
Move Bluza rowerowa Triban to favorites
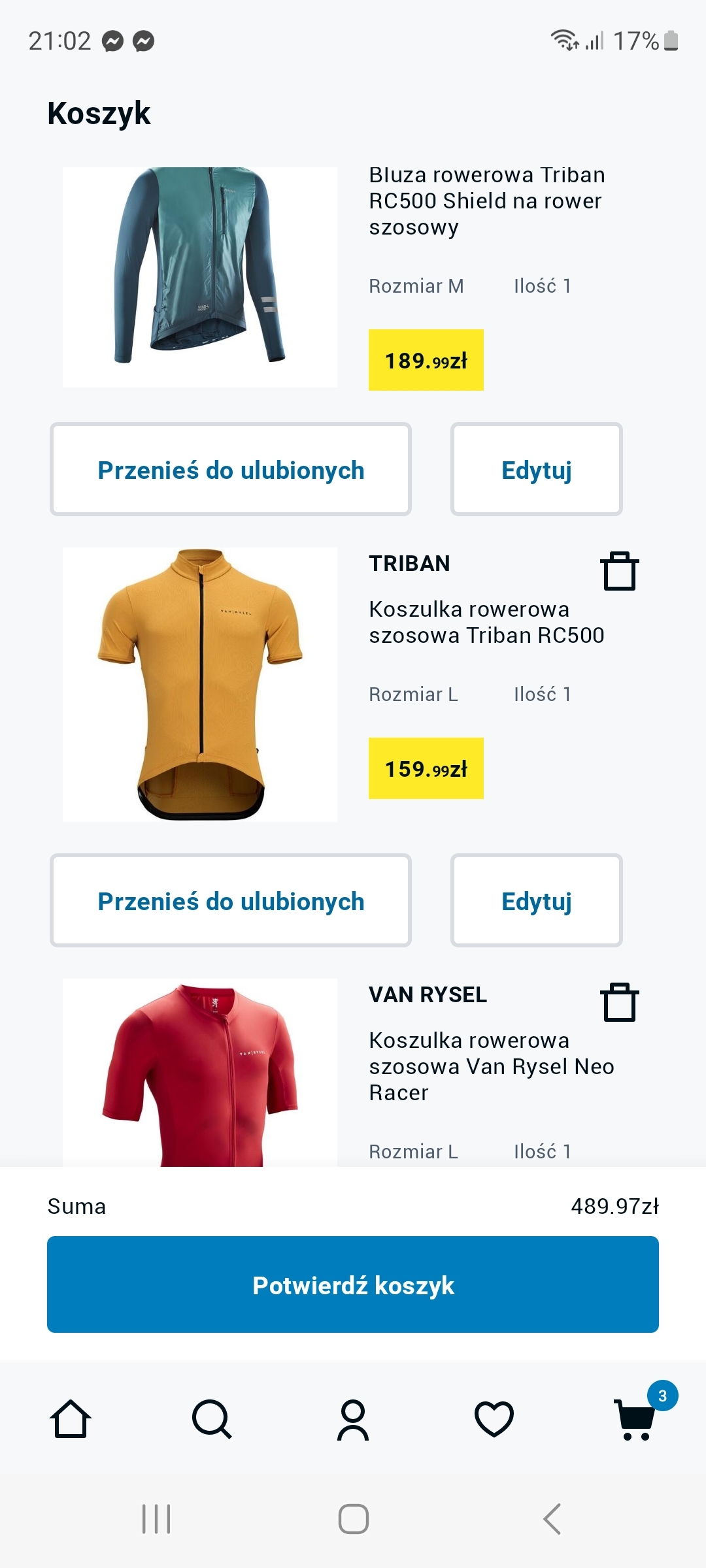click(231, 470)
